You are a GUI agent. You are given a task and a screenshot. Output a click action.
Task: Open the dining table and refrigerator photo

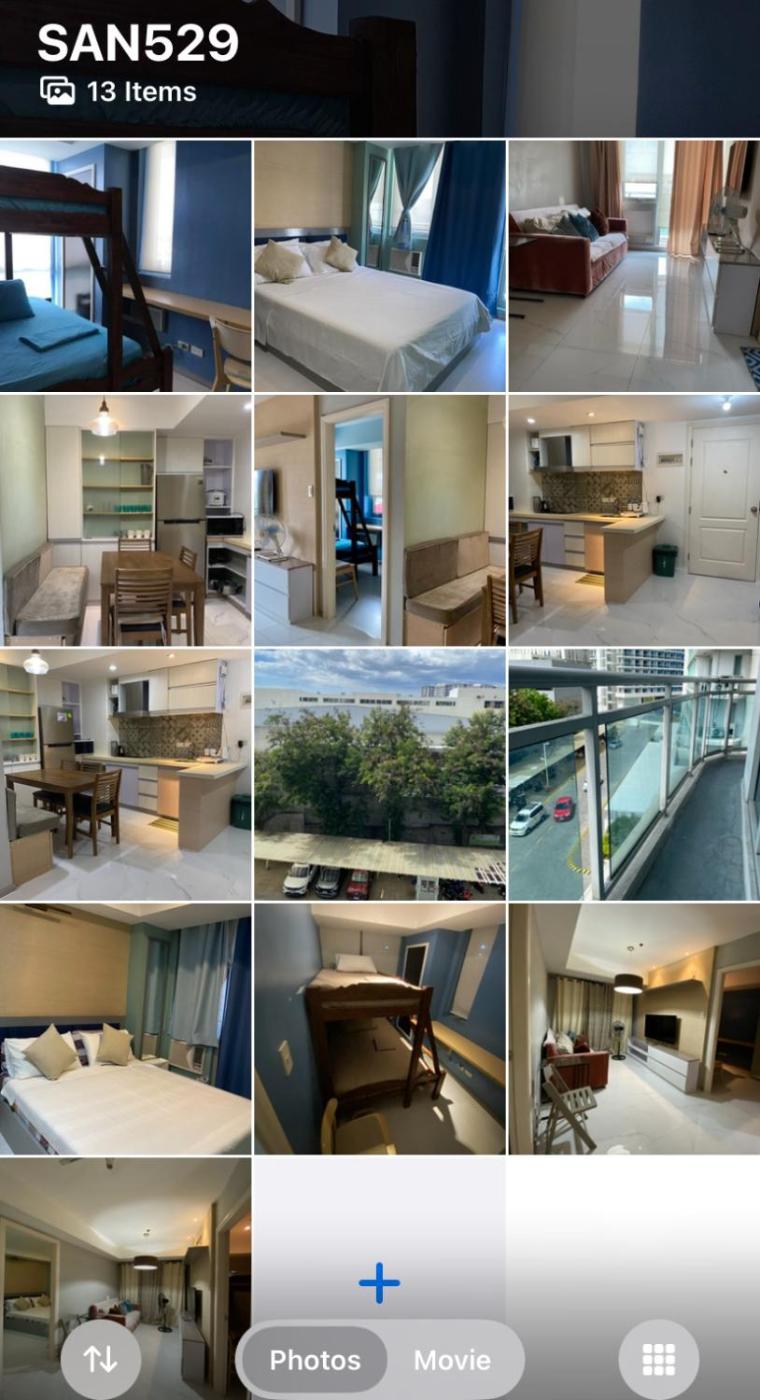pos(125,520)
